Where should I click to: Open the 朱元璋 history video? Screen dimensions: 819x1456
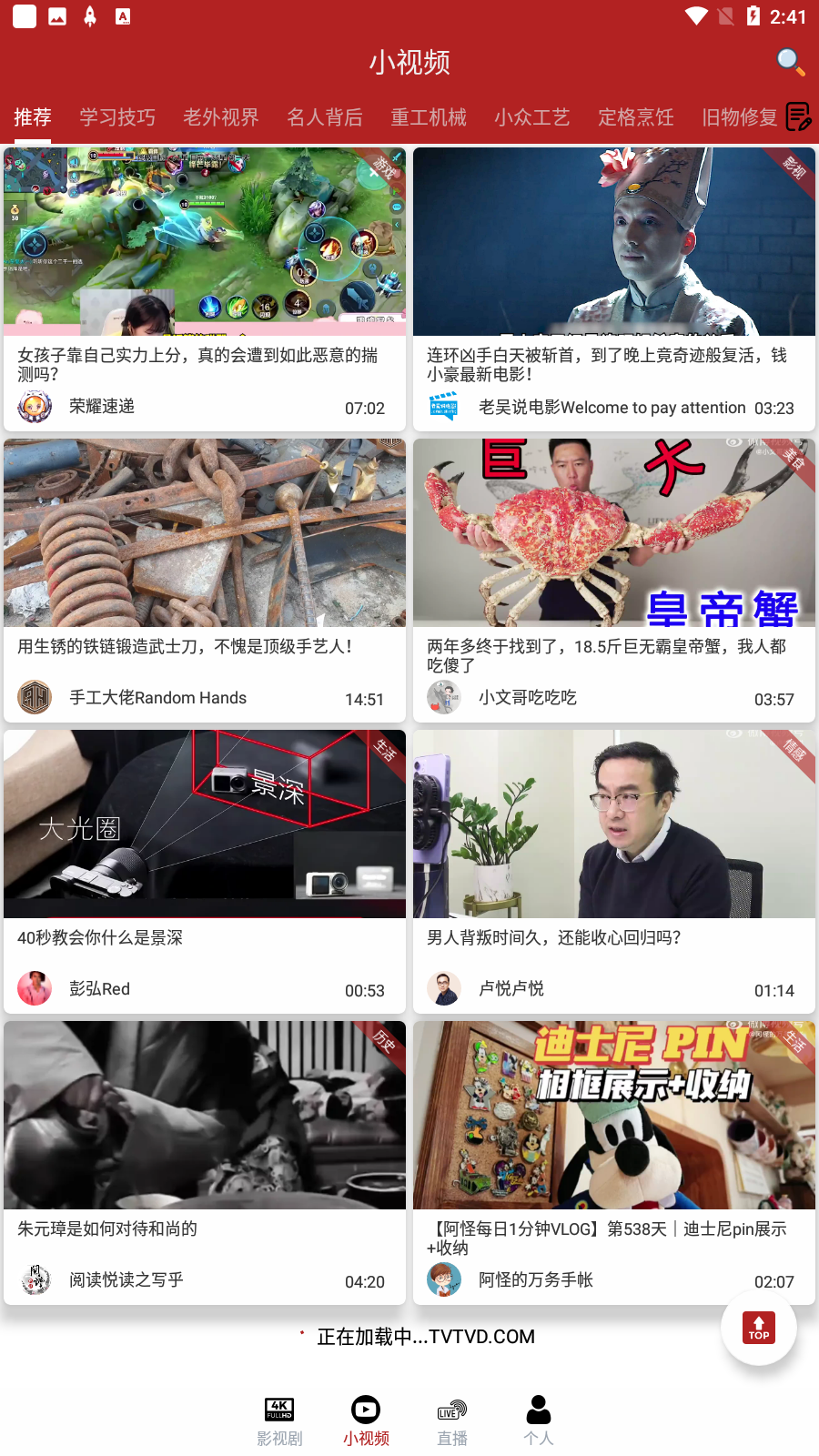[x=205, y=1163]
